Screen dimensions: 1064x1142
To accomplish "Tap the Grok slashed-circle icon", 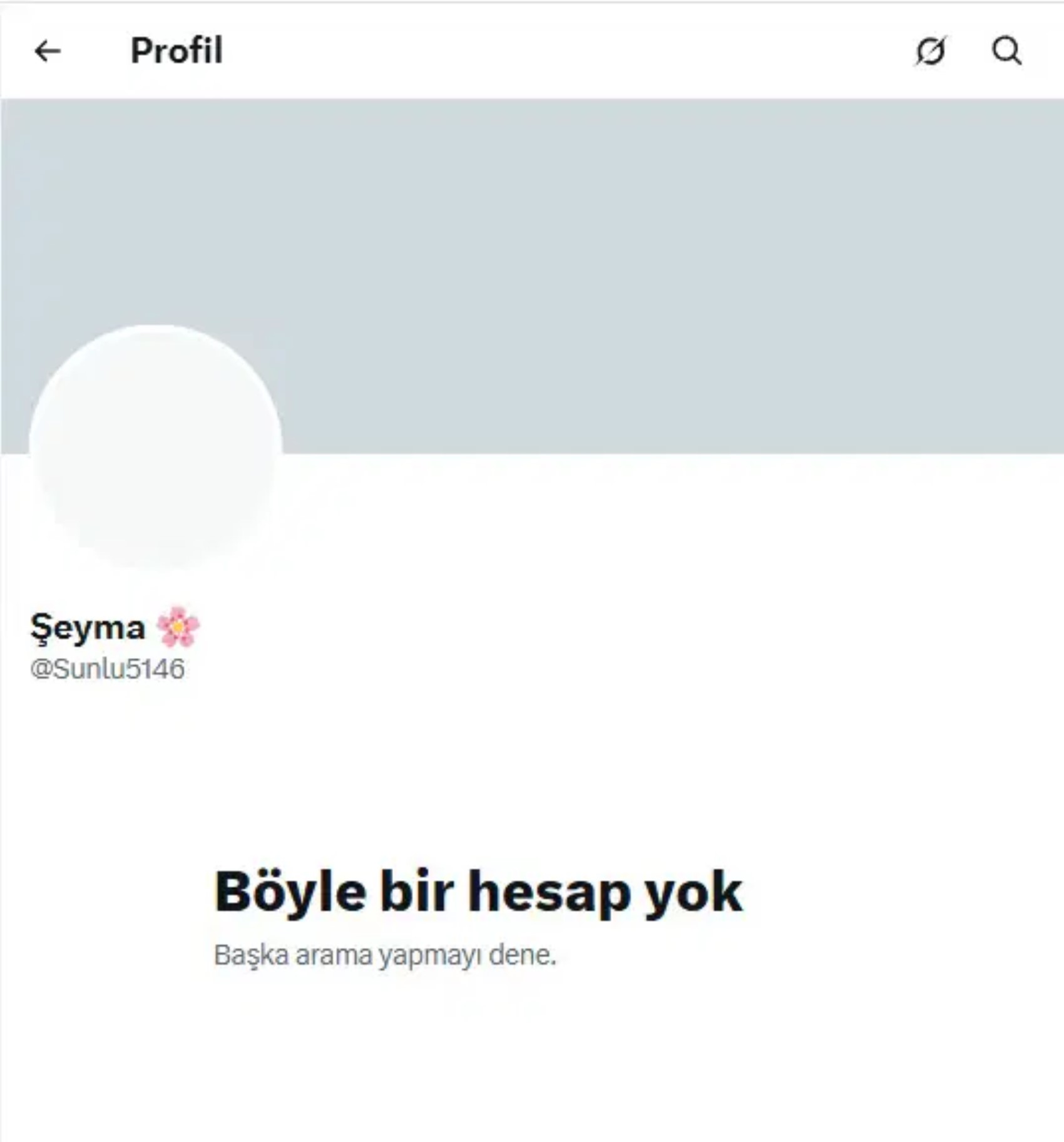I will [930, 51].
